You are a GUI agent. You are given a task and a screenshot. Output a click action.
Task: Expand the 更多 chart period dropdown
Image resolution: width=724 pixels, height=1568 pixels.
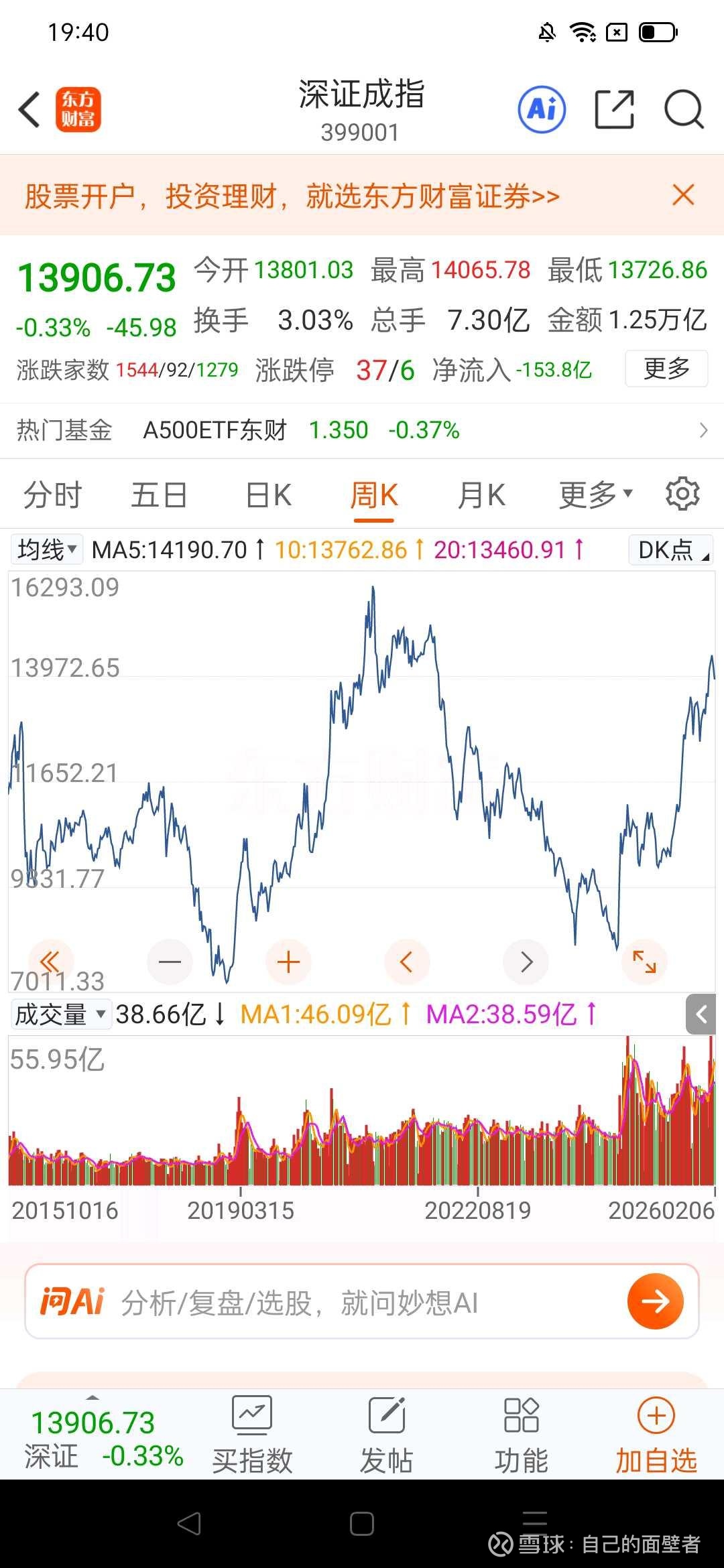tap(595, 496)
